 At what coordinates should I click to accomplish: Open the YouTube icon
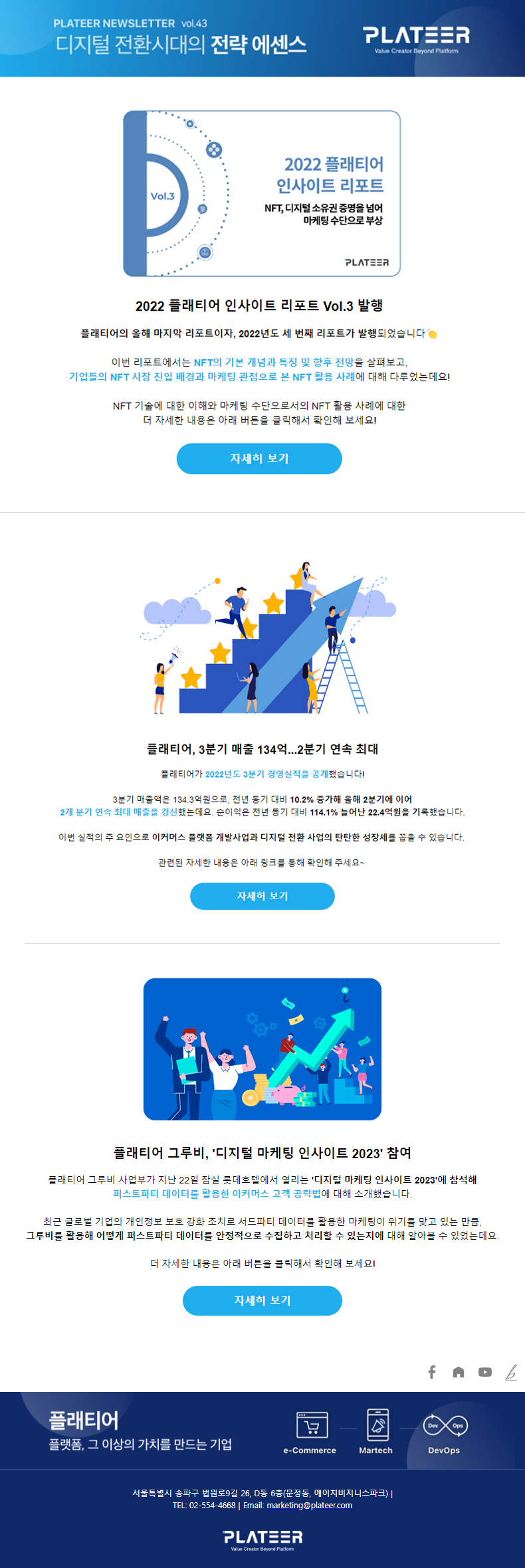(485, 1372)
